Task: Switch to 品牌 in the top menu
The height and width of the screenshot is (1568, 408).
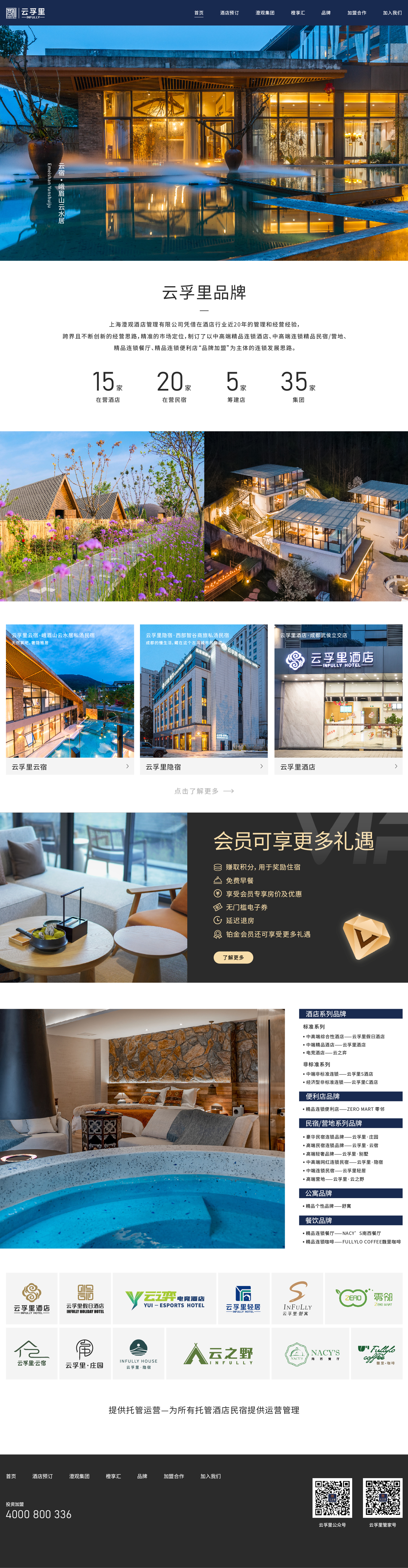Action: click(x=326, y=13)
